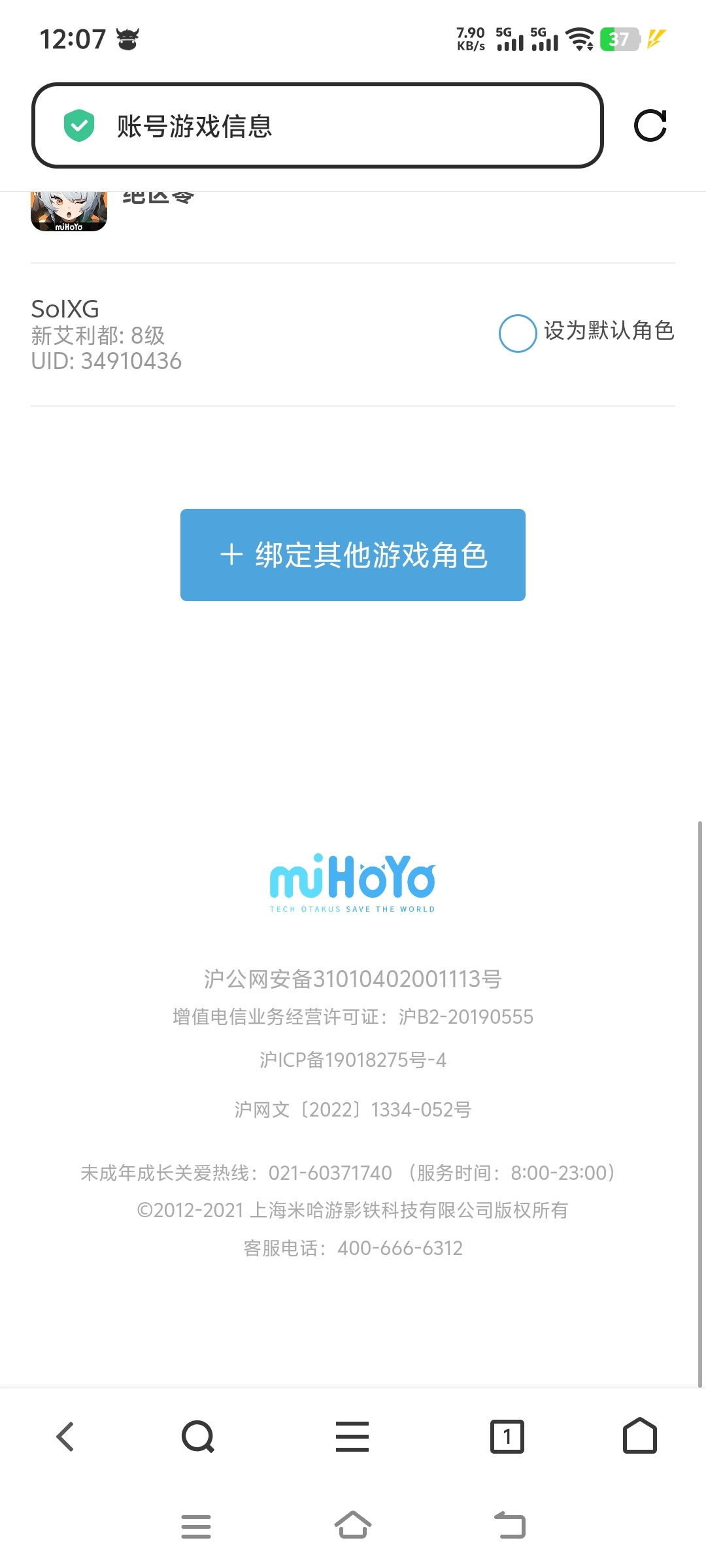
Task: Select 设为默认角色 for SolXG
Action: point(518,333)
